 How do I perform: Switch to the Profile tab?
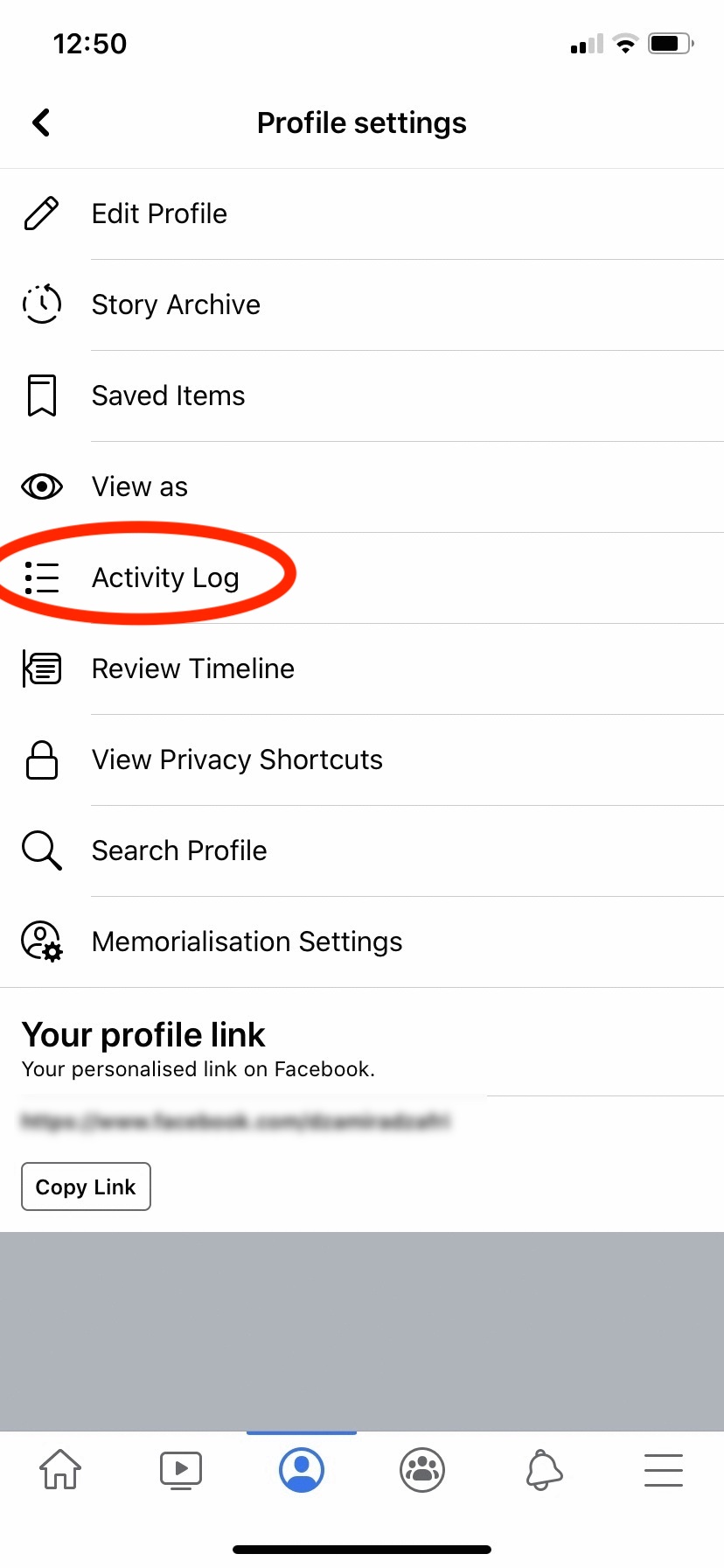point(302,1469)
